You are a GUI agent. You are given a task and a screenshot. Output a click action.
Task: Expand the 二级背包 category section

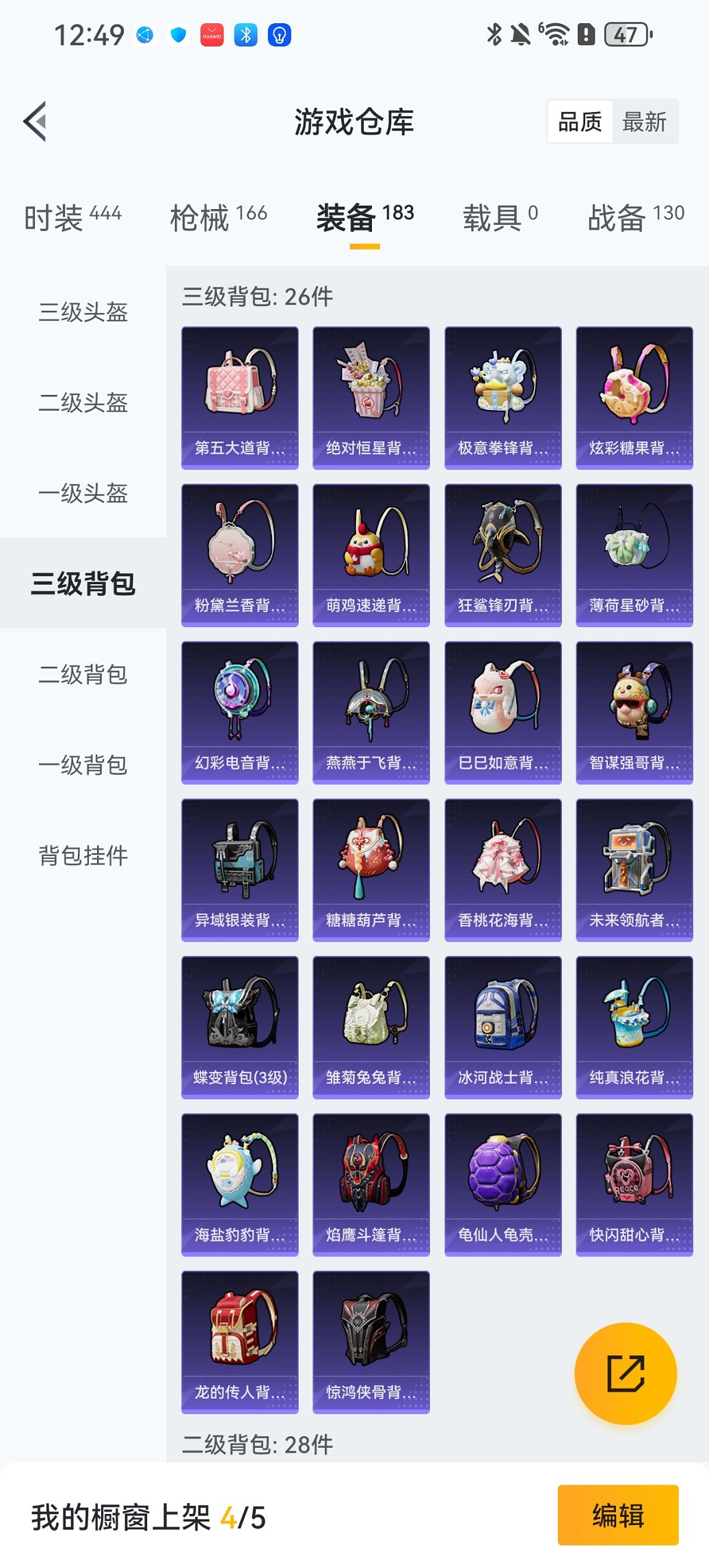pos(256,1445)
